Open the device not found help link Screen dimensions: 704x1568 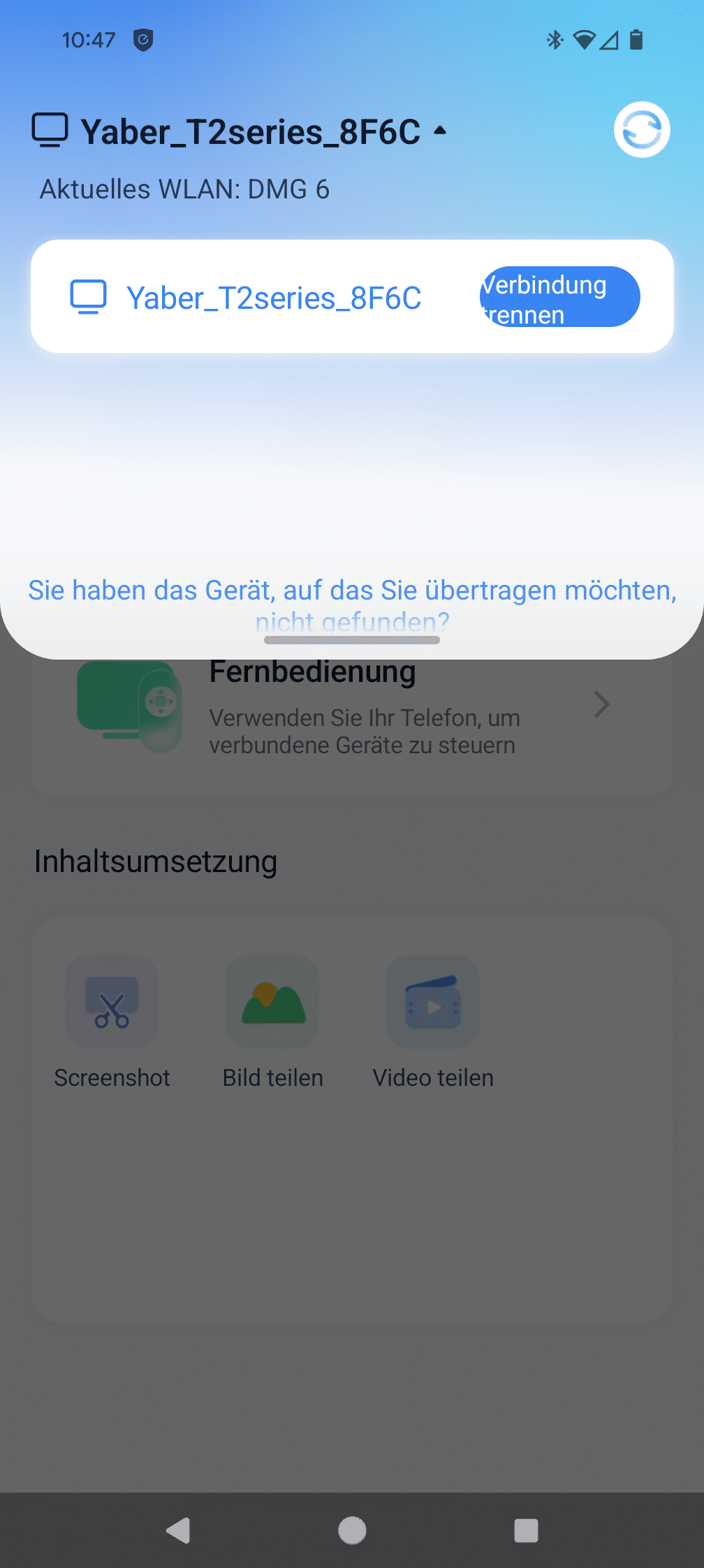[352, 605]
